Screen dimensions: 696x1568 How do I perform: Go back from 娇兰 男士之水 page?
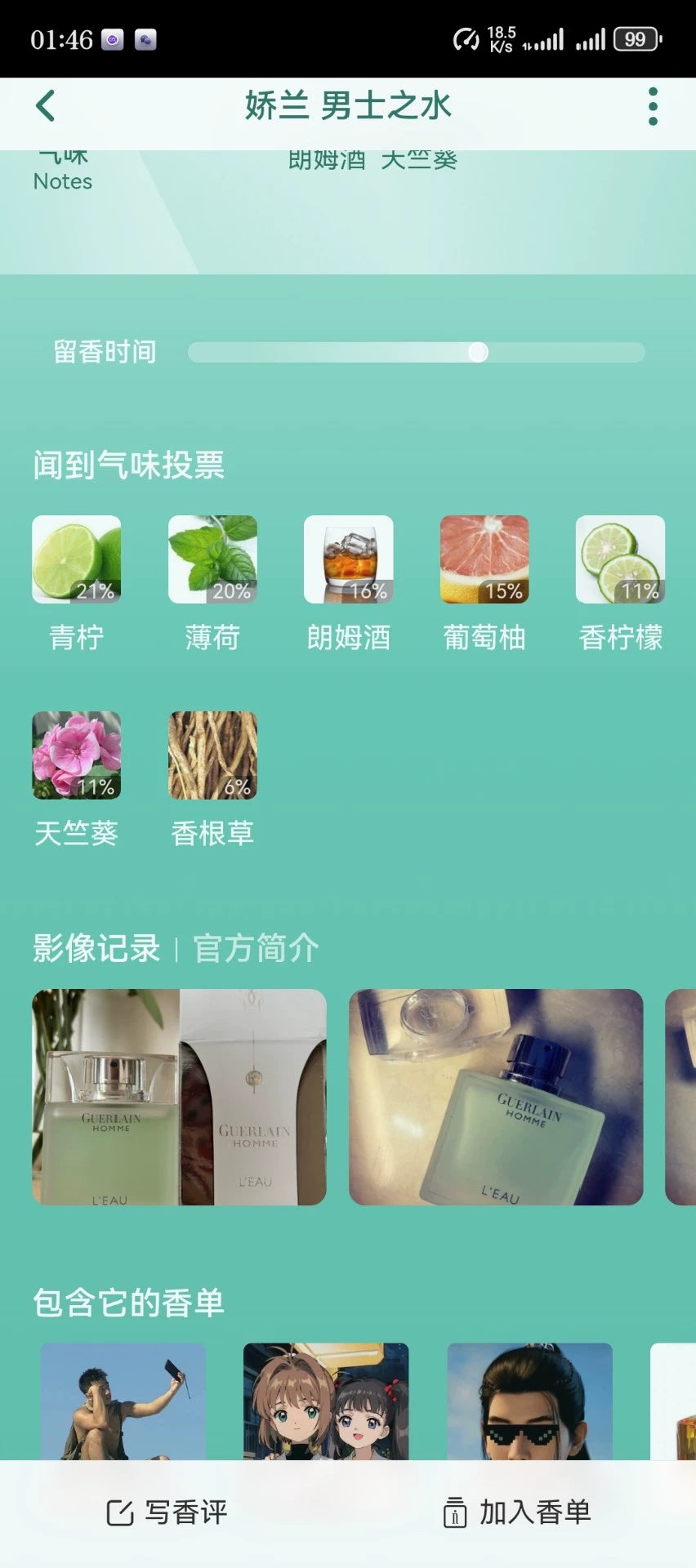[x=47, y=106]
